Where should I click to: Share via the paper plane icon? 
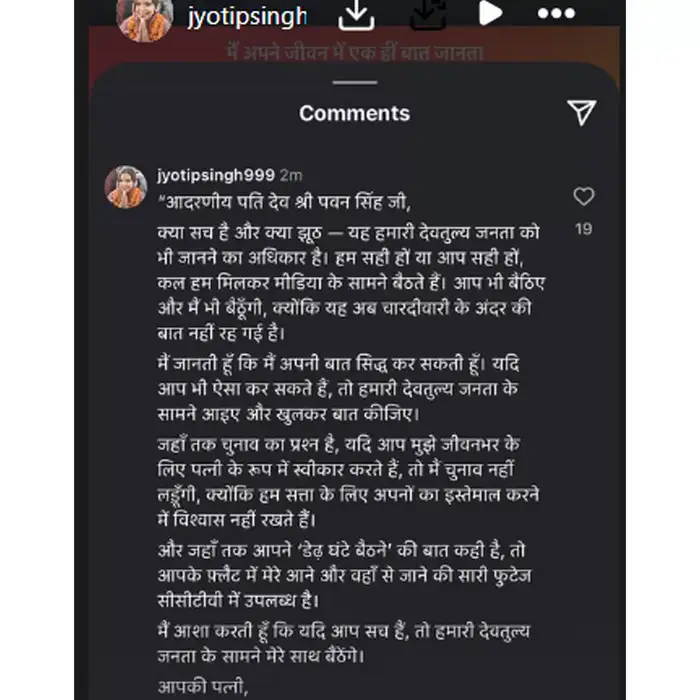pos(582,112)
